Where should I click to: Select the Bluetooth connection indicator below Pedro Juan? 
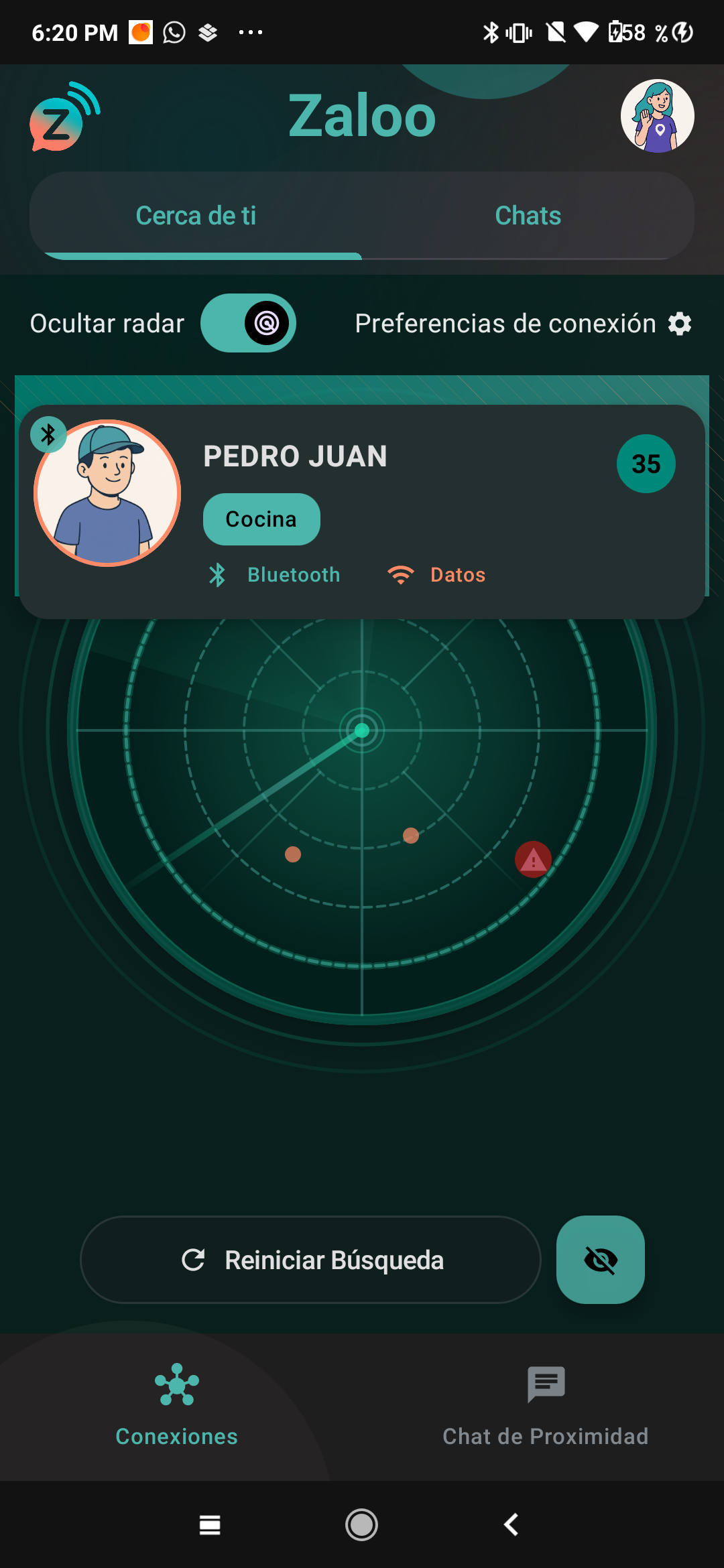pyautogui.click(x=273, y=574)
